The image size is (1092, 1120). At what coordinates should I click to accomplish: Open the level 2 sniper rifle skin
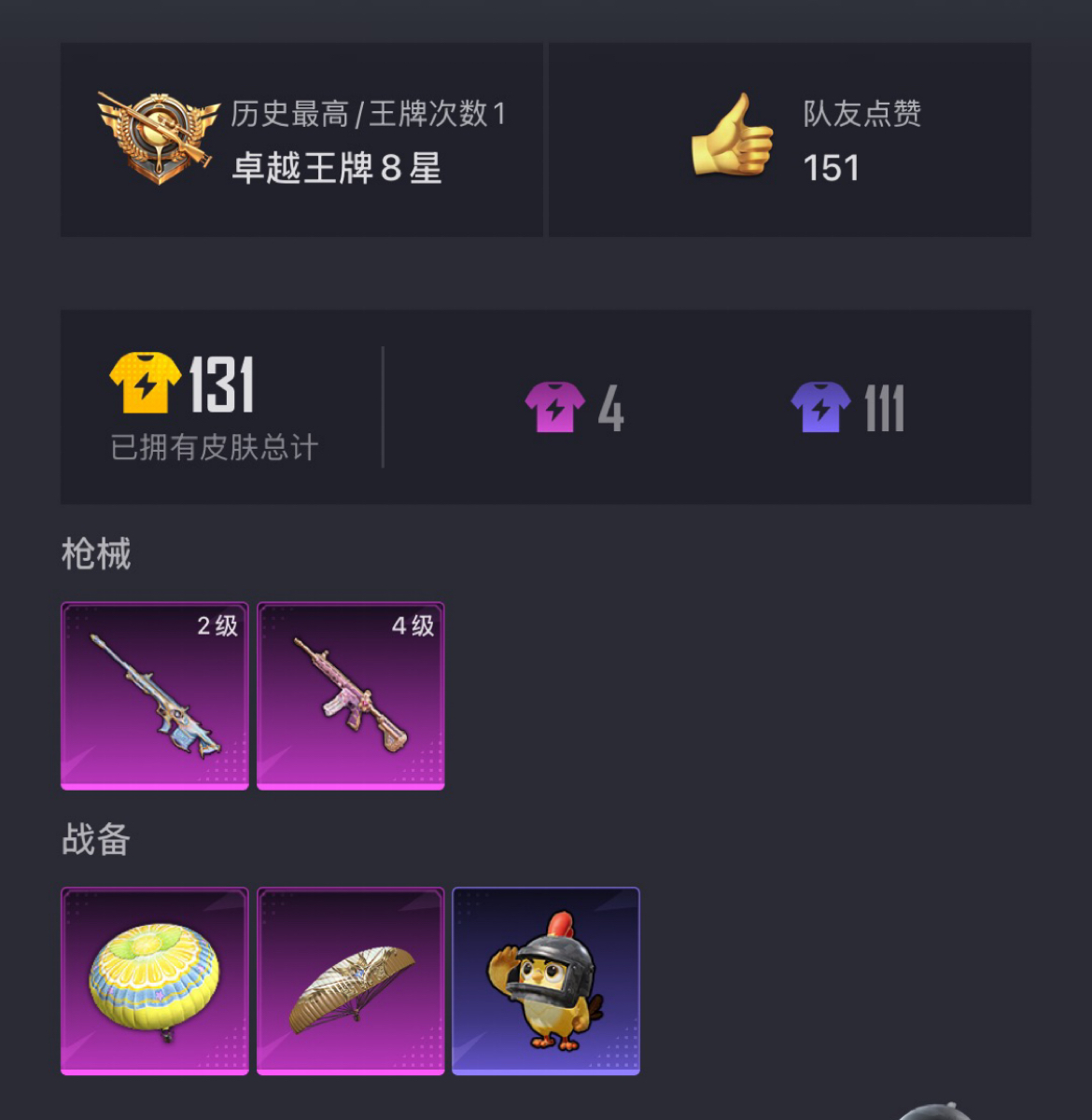(155, 696)
